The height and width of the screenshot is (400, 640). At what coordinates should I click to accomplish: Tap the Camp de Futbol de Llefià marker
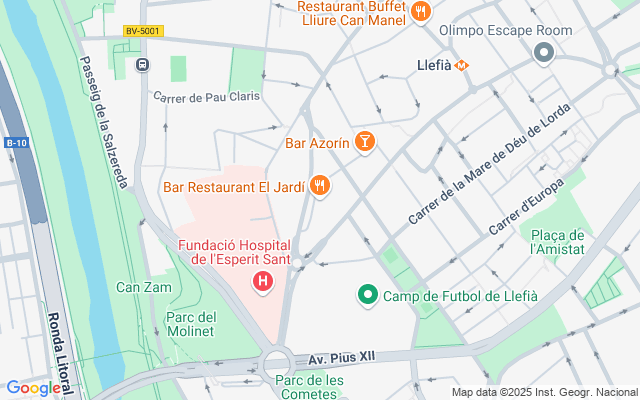(x=367, y=296)
